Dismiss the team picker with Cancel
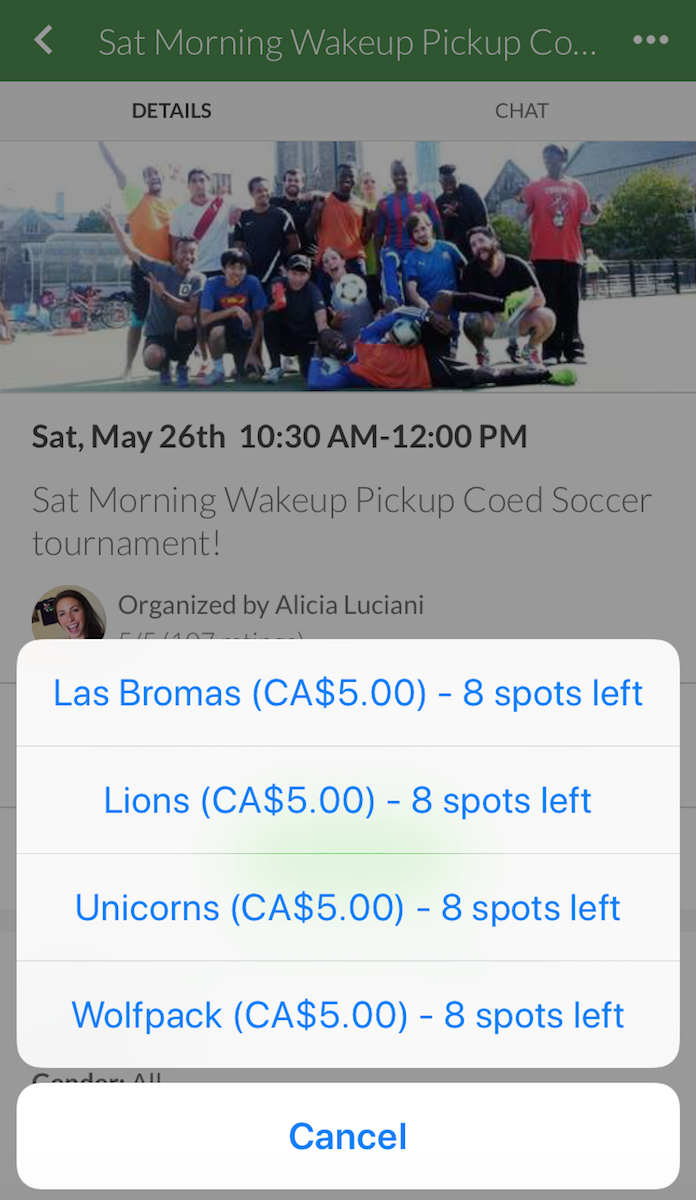Viewport: 696px width, 1200px height. coord(348,1136)
